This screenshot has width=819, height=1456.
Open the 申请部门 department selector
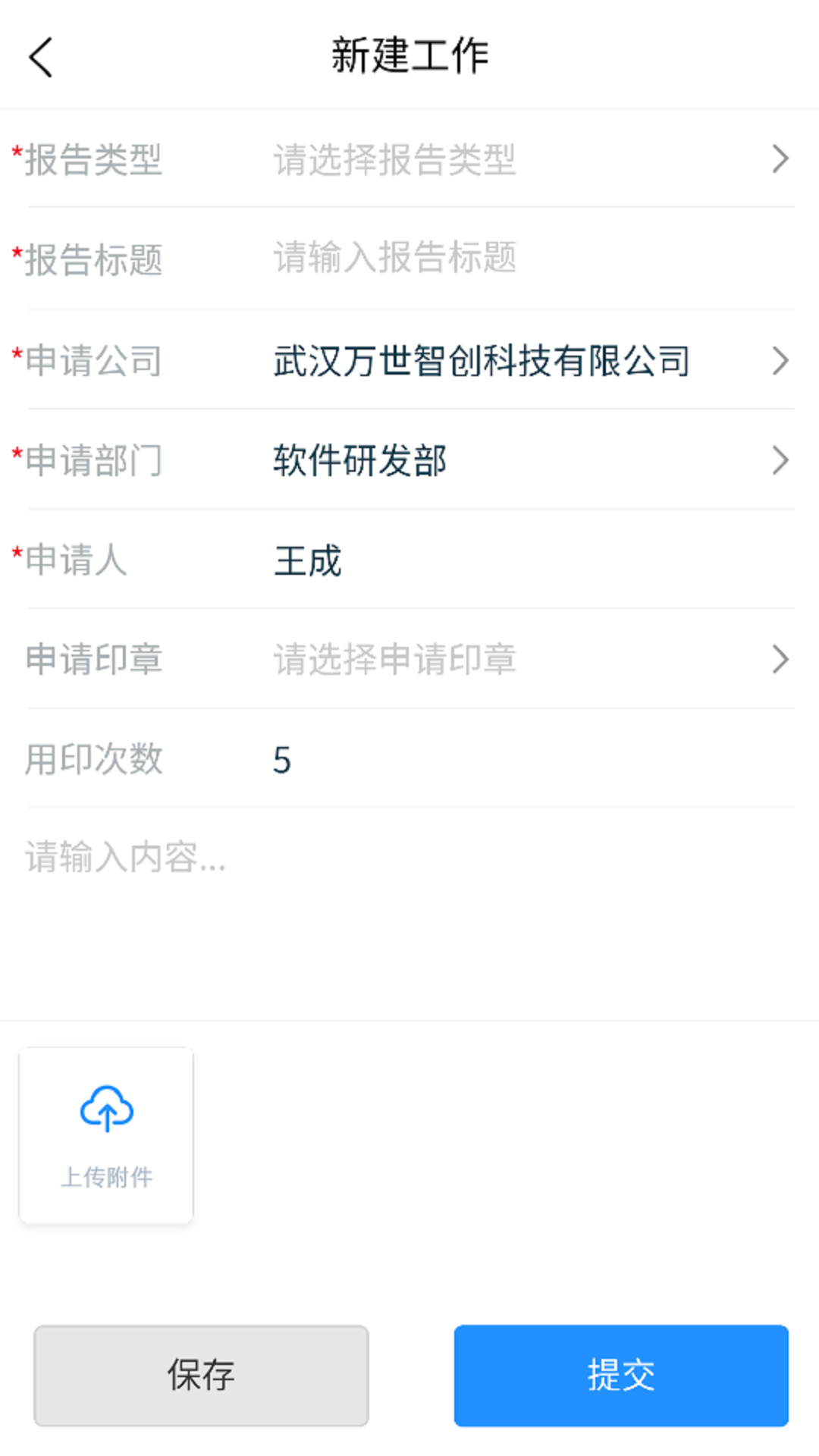pos(780,460)
